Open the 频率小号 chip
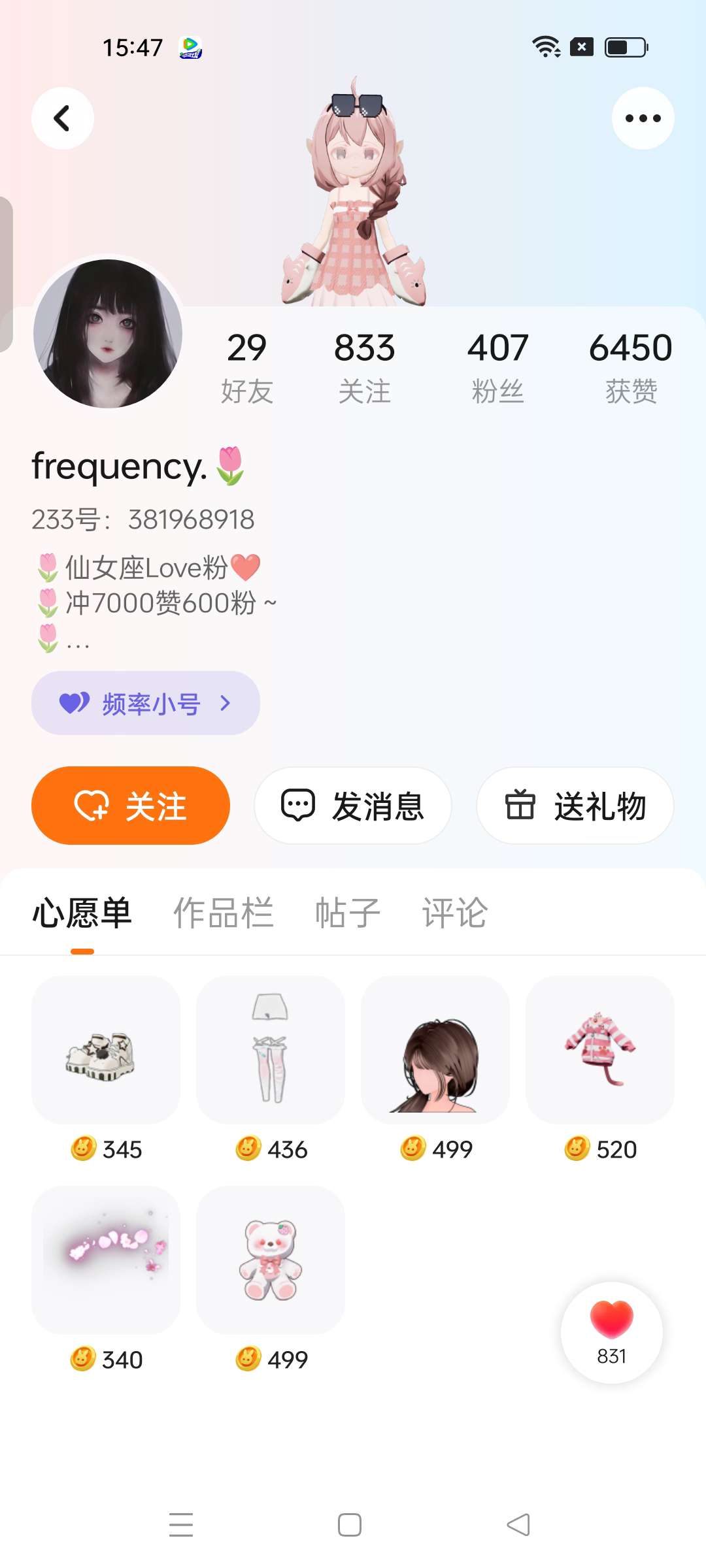The image size is (706, 1568). tap(146, 703)
